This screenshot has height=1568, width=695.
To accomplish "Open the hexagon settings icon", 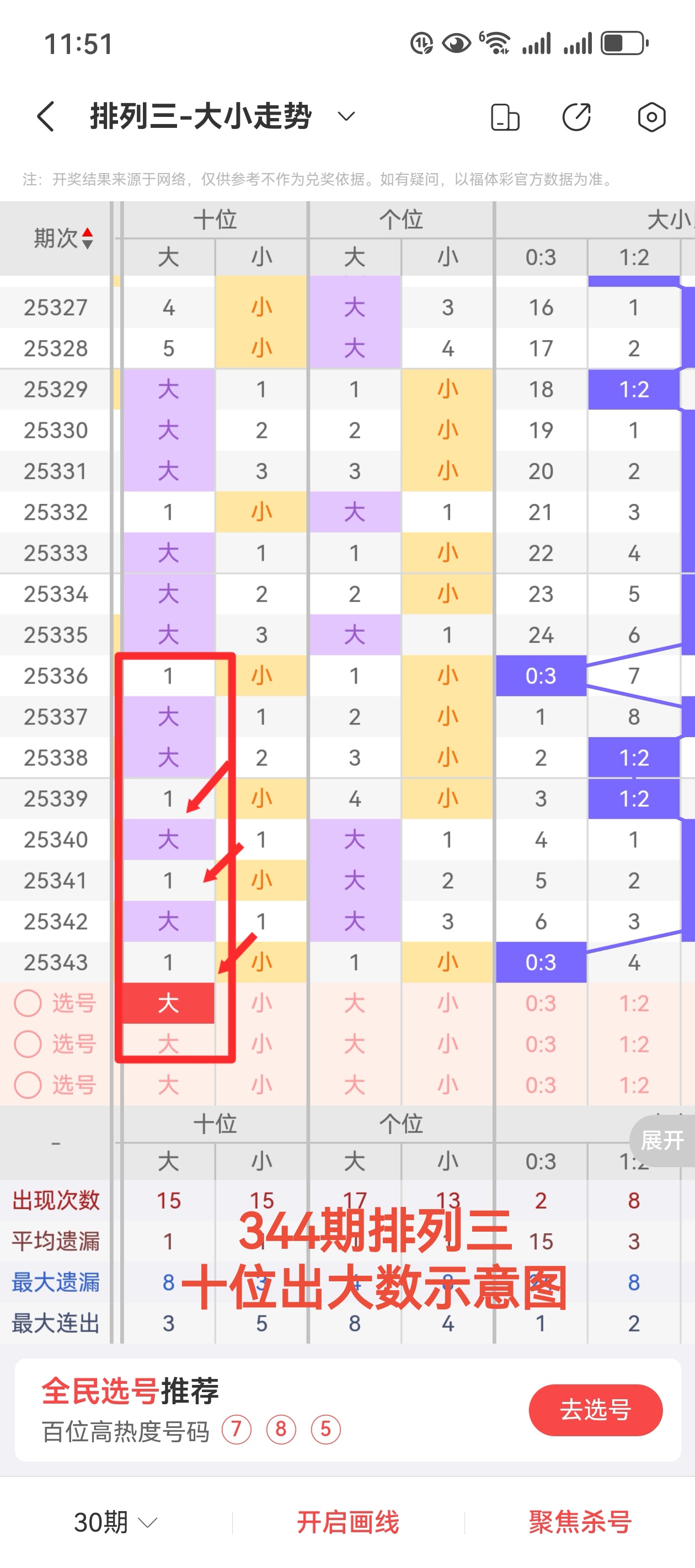I will tap(651, 116).
